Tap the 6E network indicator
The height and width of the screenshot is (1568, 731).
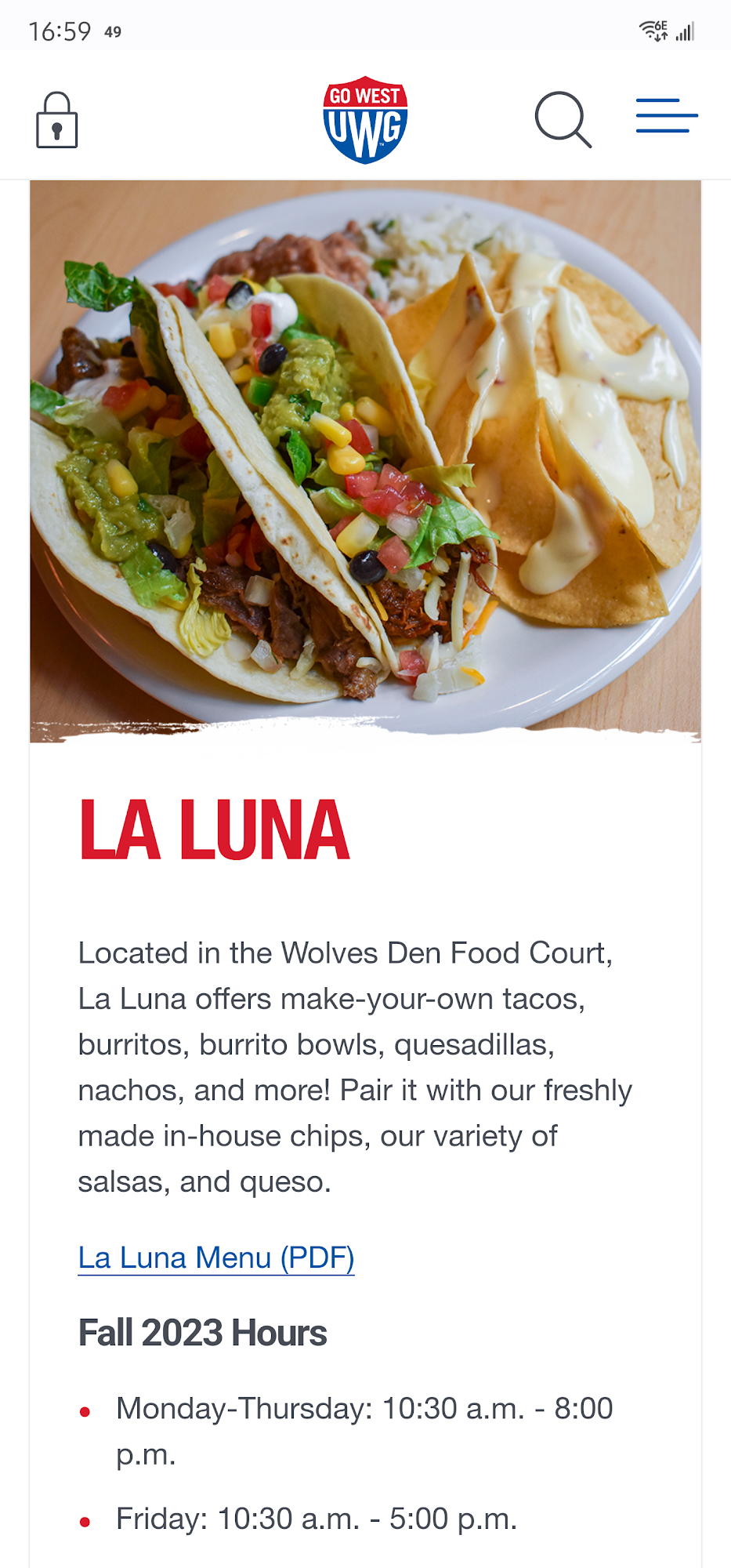pyautogui.click(x=660, y=24)
